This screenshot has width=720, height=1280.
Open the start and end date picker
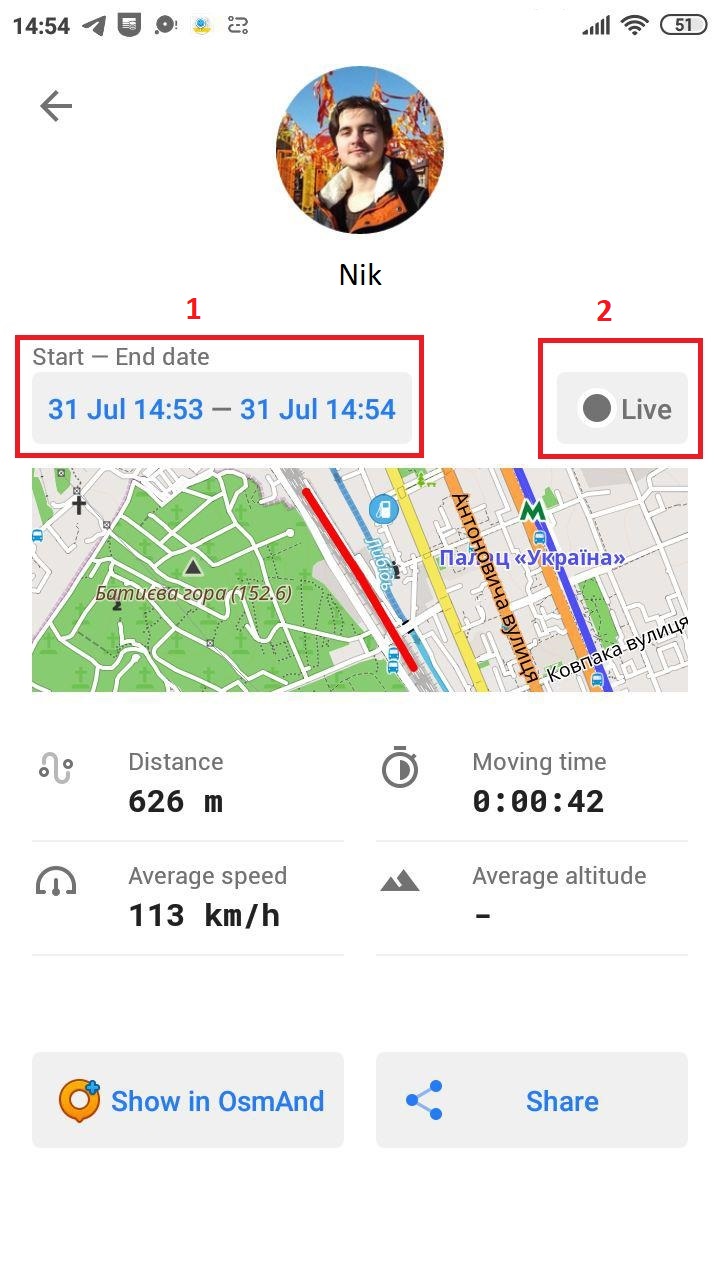[x=222, y=409]
